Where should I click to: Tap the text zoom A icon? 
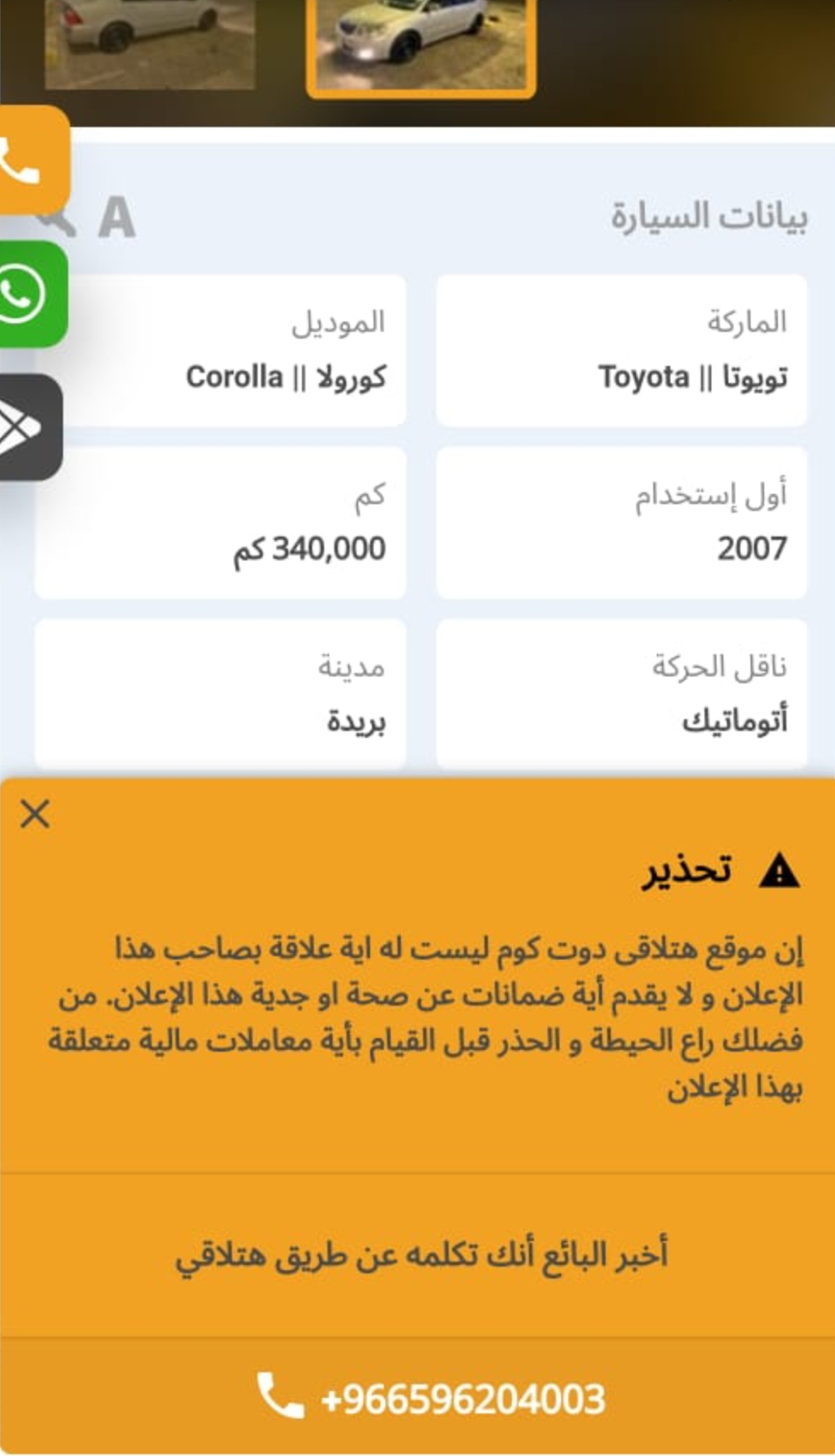tap(116, 218)
